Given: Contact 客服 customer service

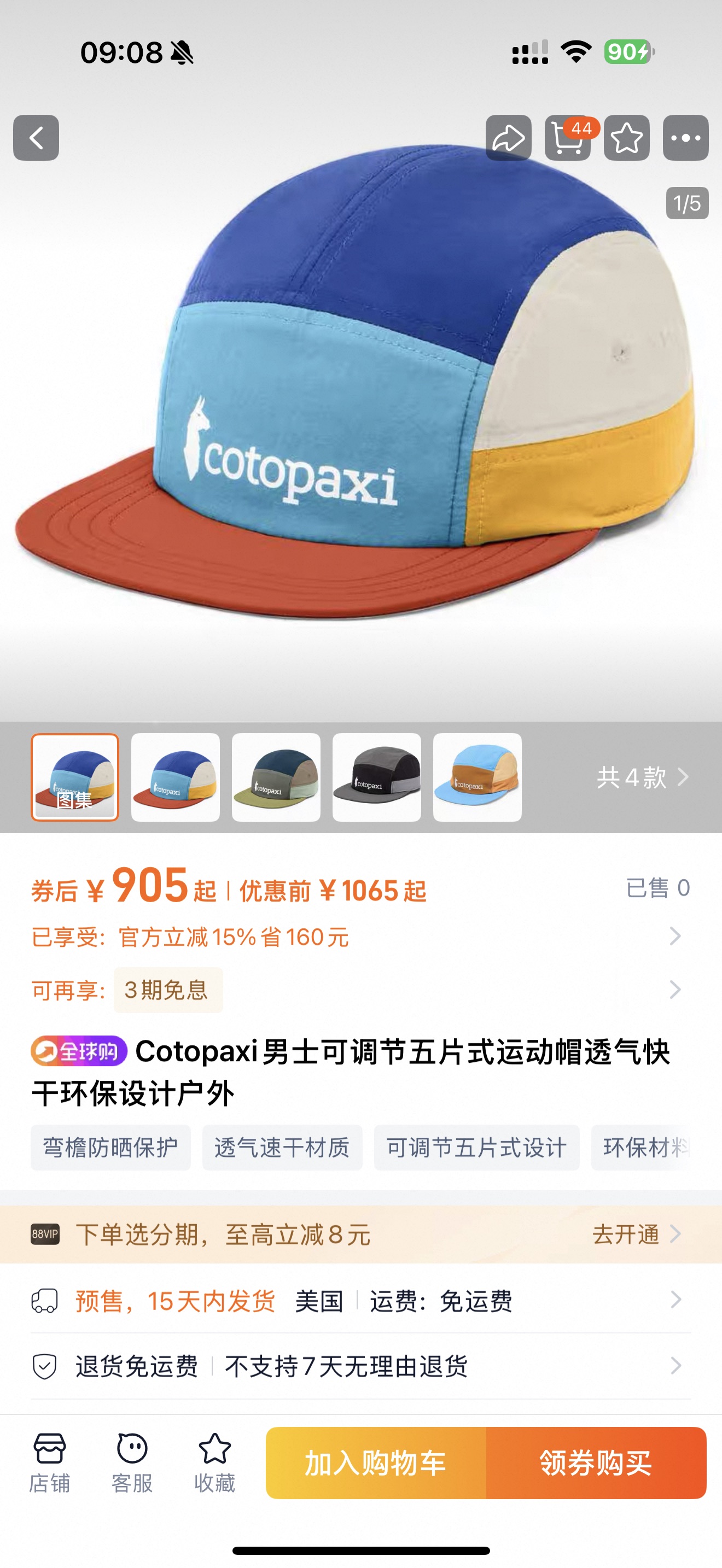Looking at the screenshot, I should [132, 1462].
